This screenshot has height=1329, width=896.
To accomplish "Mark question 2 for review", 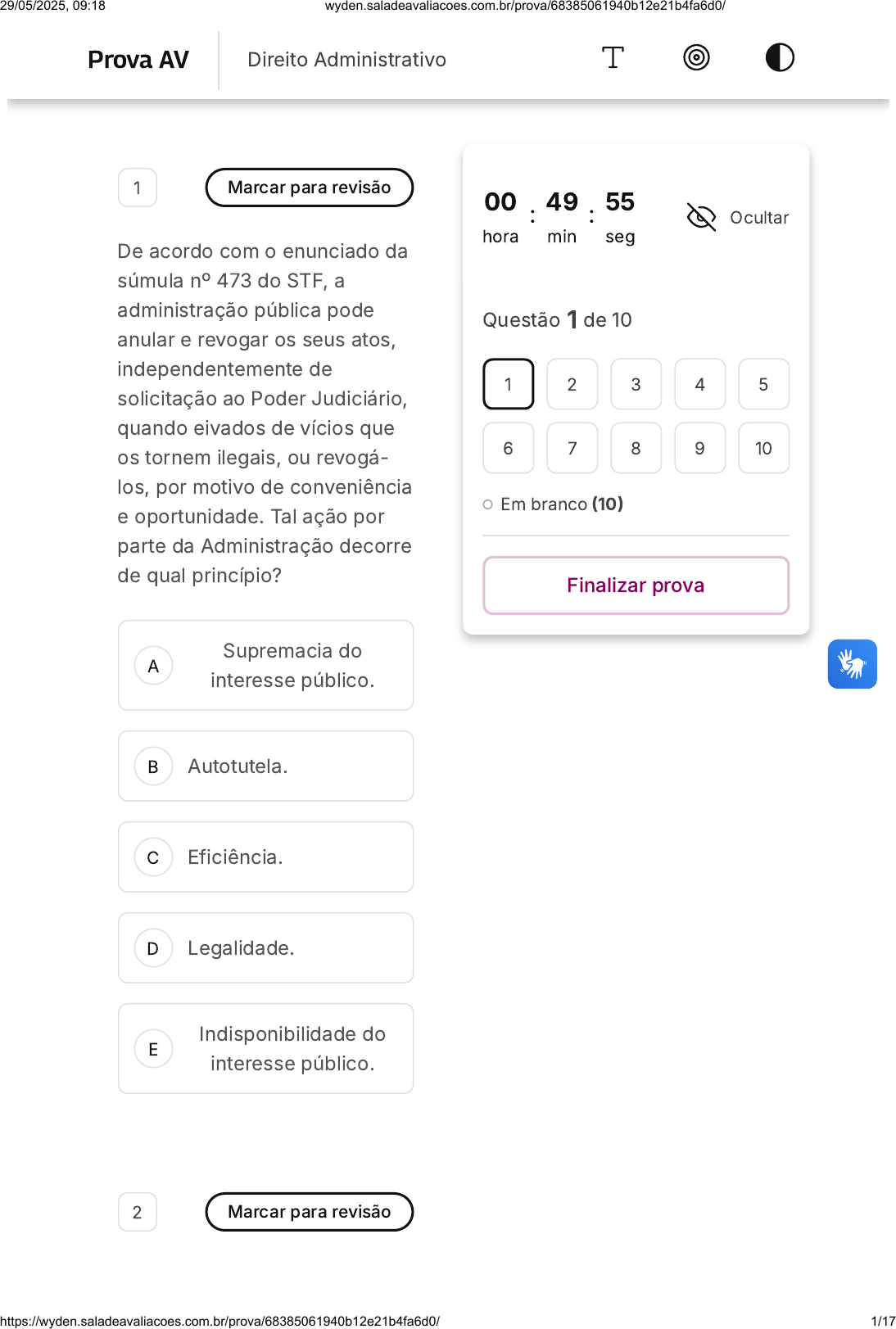I will tap(310, 1212).
